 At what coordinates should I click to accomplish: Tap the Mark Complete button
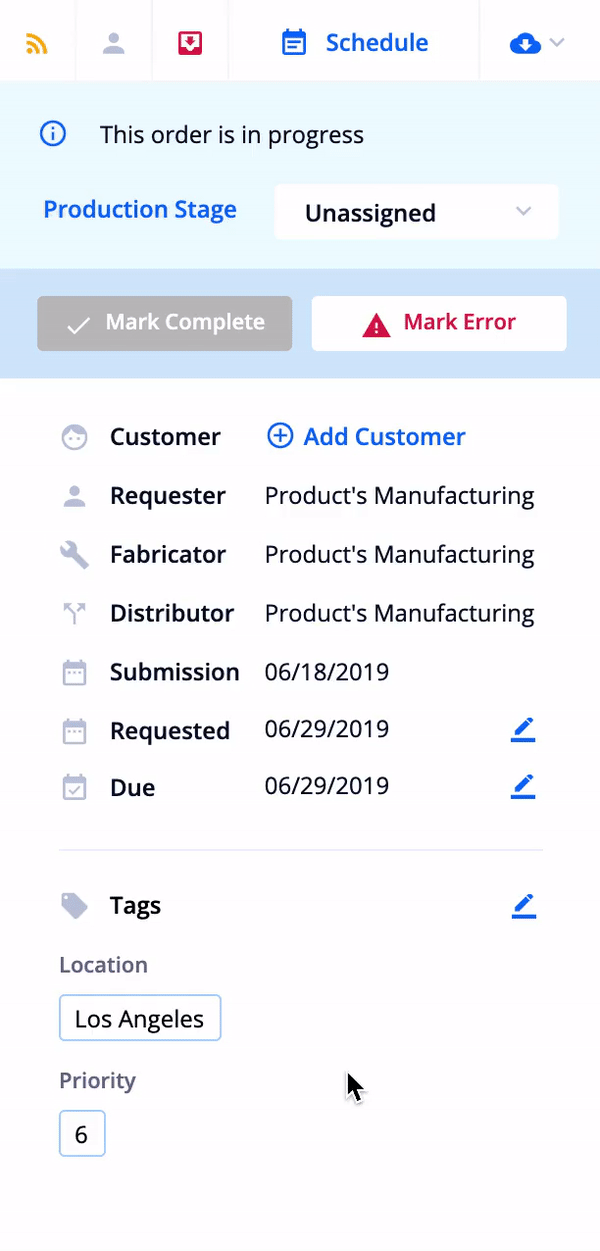point(165,323)
